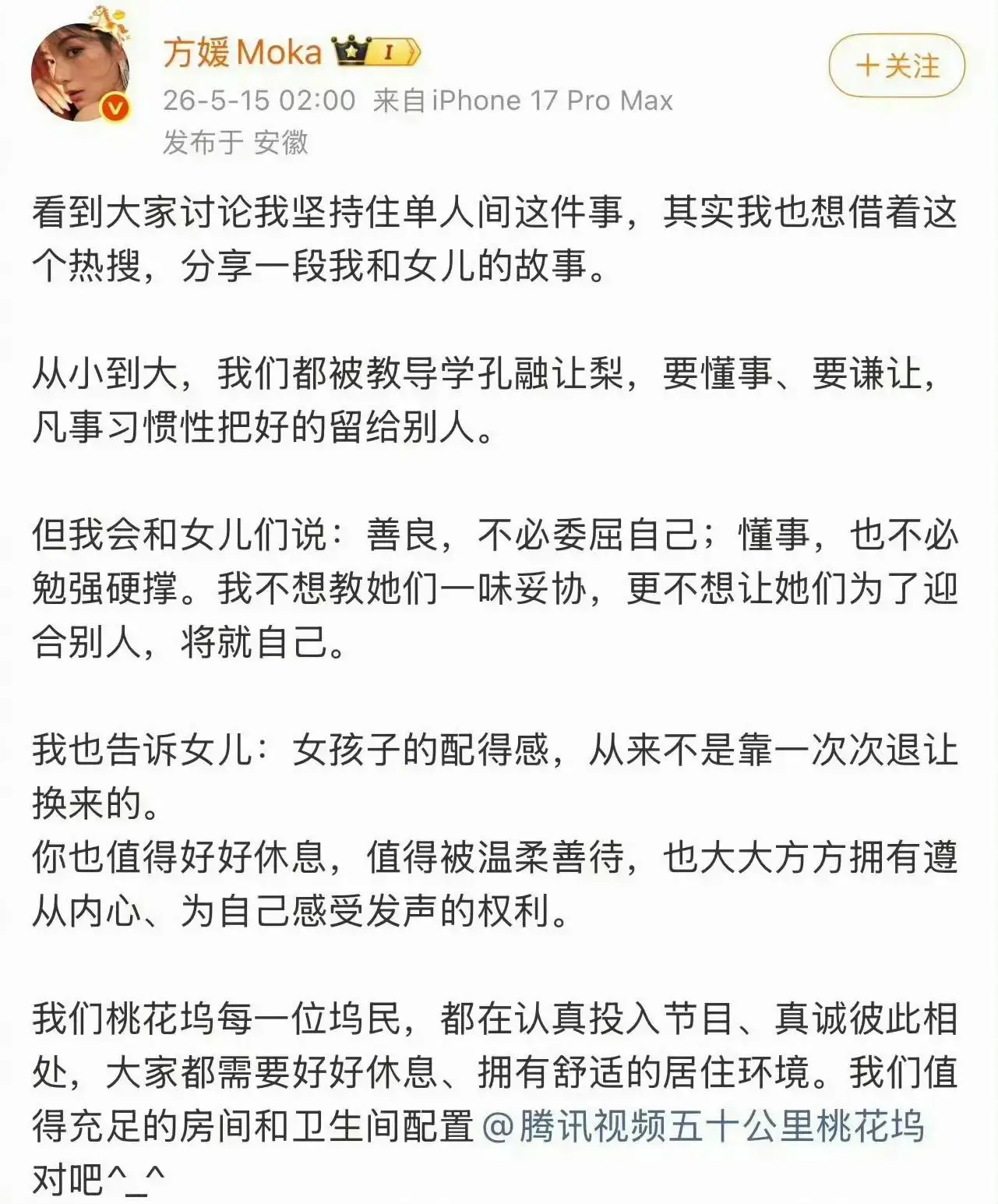Open the username 方媛Moka
The height and width of the screenshot is (1204, 998).
pyautogui.click(x=242, y=53)
